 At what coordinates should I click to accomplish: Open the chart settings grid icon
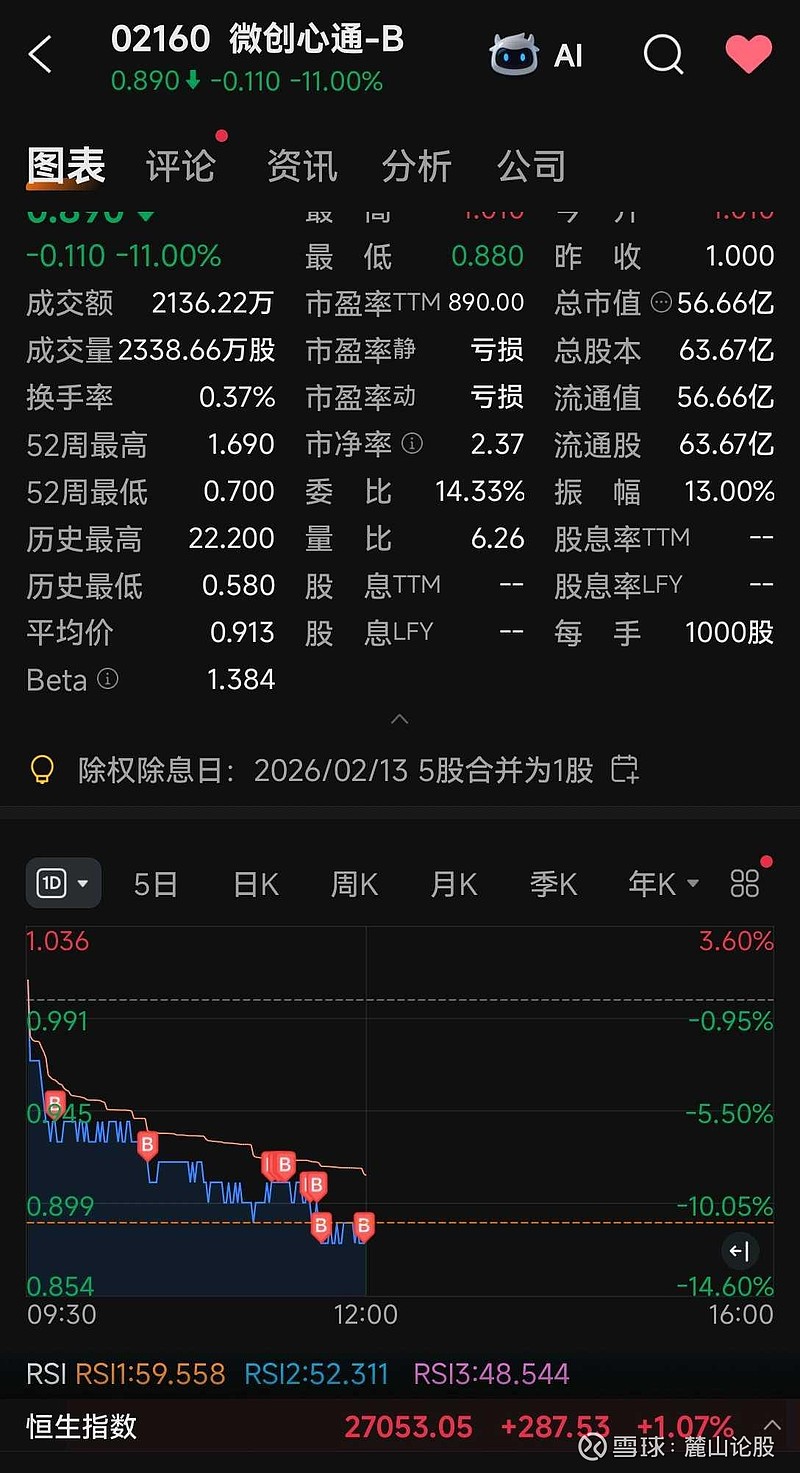click(x=745, y=883)
